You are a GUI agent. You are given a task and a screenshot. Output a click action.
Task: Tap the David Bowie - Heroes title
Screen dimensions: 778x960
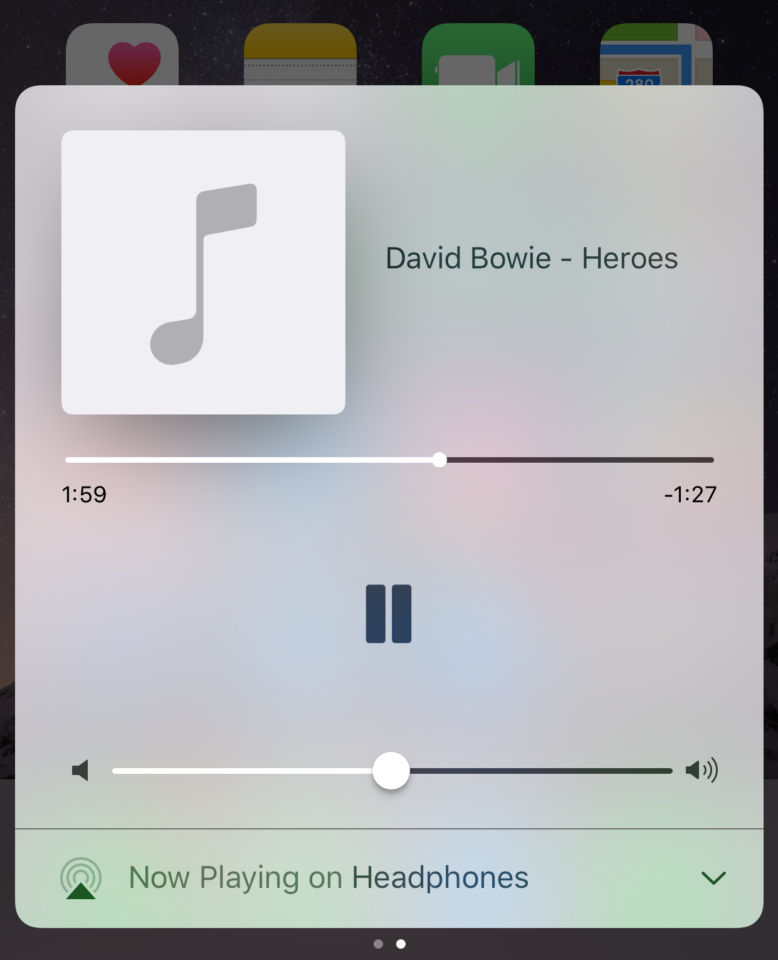point(531,258)
